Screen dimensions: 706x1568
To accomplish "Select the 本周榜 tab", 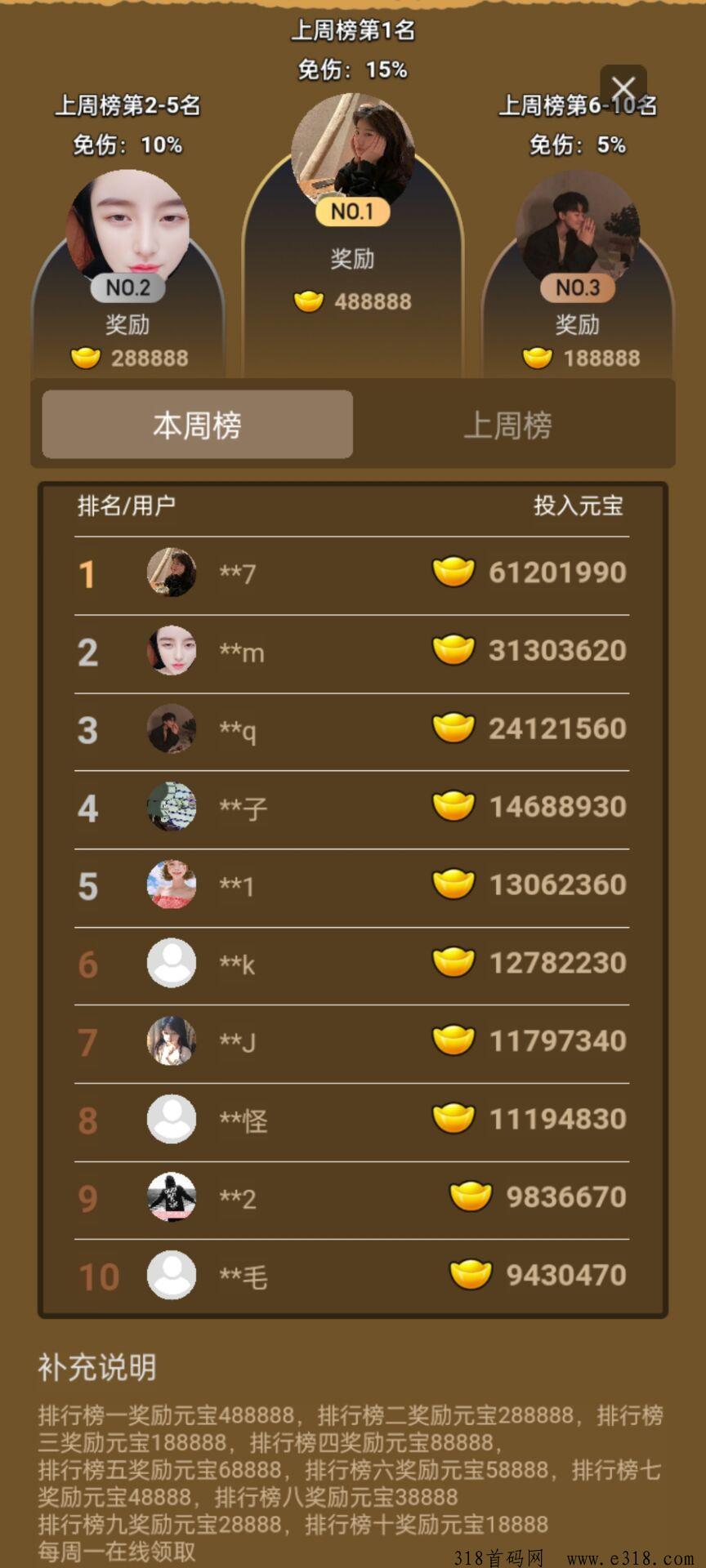I will (x=198, y=425).
